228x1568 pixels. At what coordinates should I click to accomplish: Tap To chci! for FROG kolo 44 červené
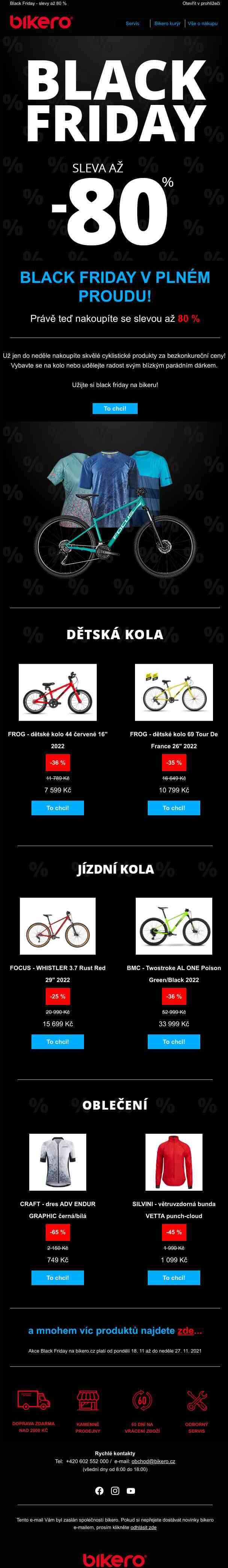58,808
